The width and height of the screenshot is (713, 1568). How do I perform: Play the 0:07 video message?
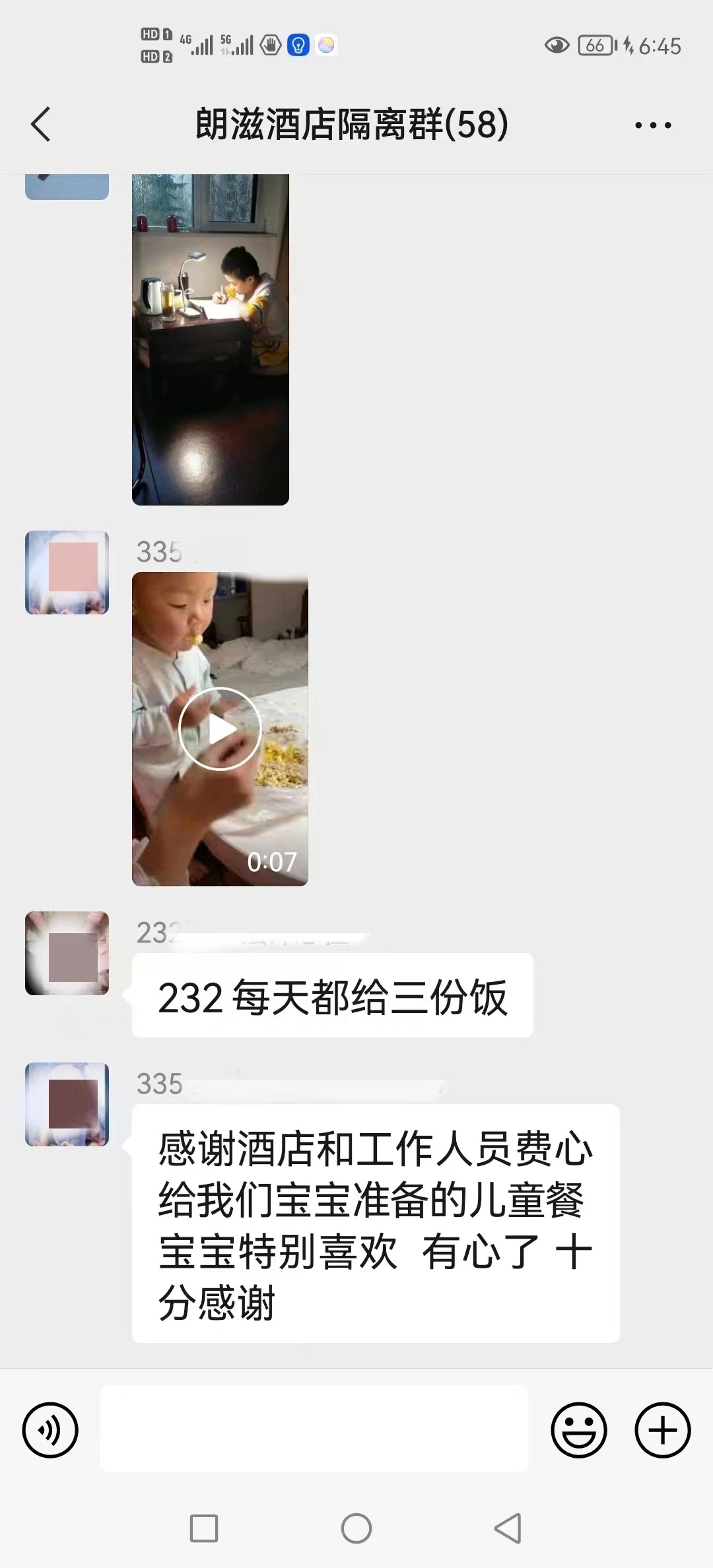tap(220, 729)
